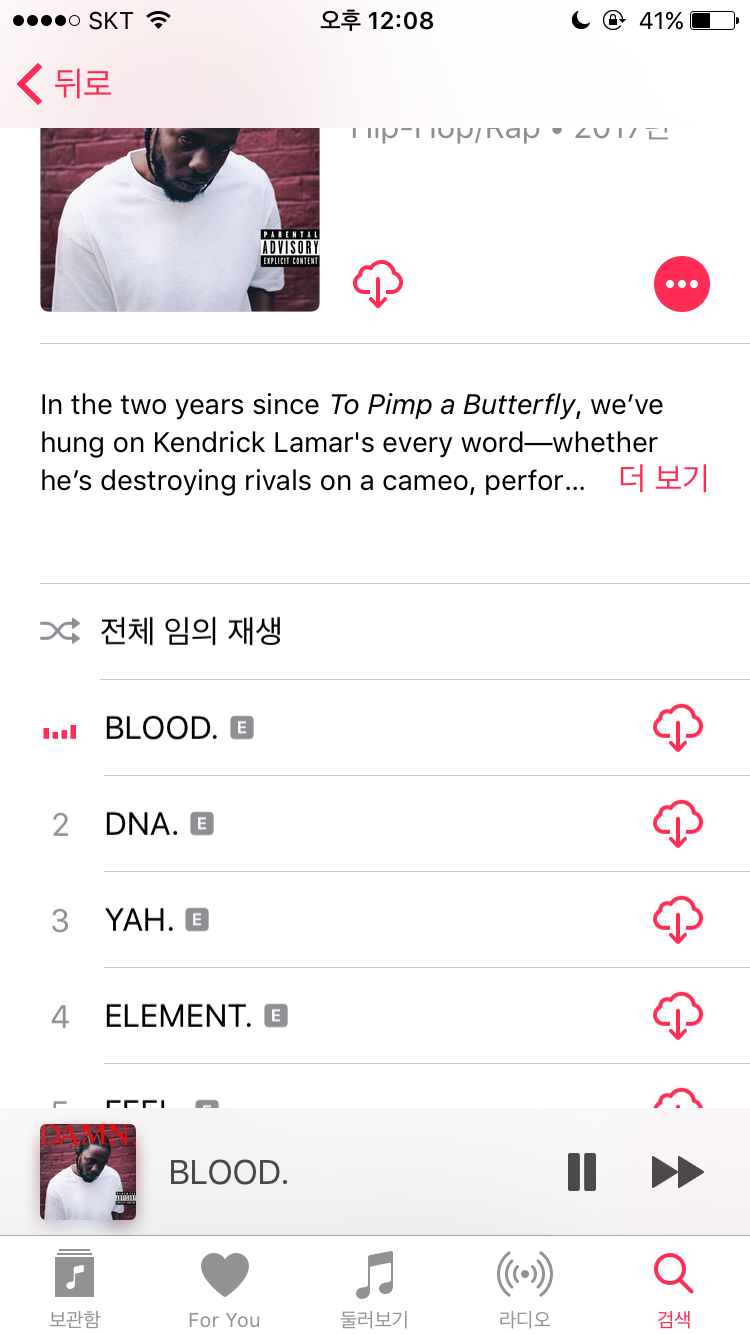
Task: Pause the currently playing song
Action: pos(581,1172)
